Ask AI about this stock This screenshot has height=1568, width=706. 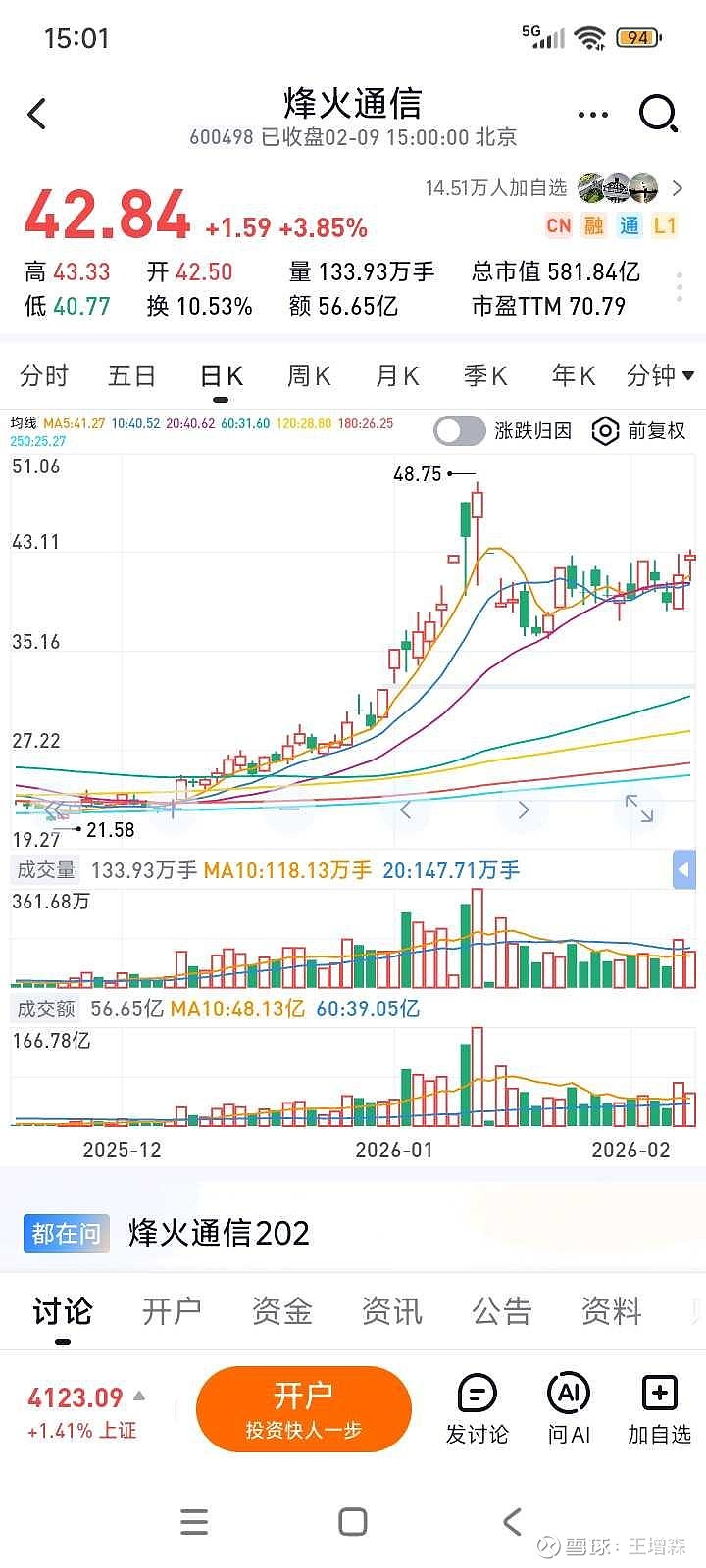pos(569,1410)
